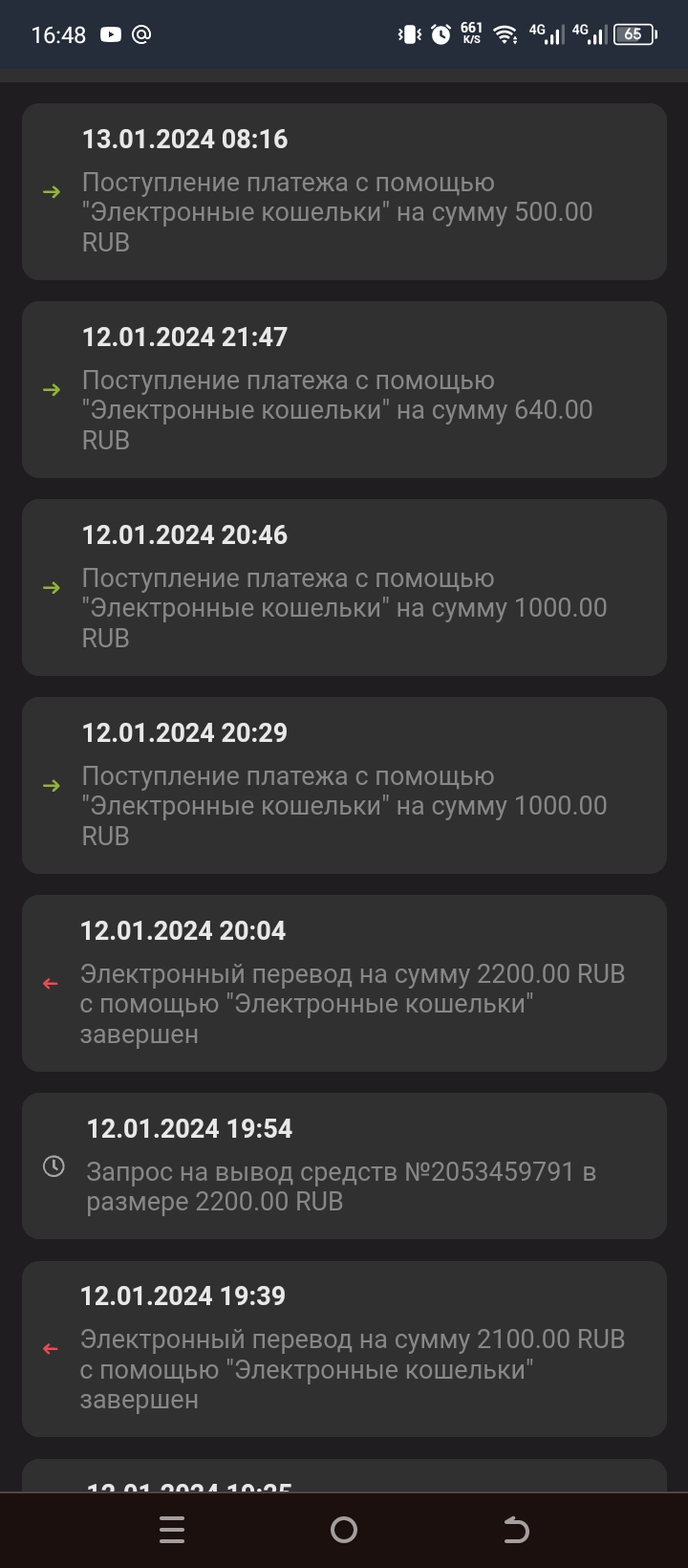View the 12.01.2024 20:46 payment entry
Image resolution: width=688 pixels, height=1568 pixels.
tap(344, 587)
